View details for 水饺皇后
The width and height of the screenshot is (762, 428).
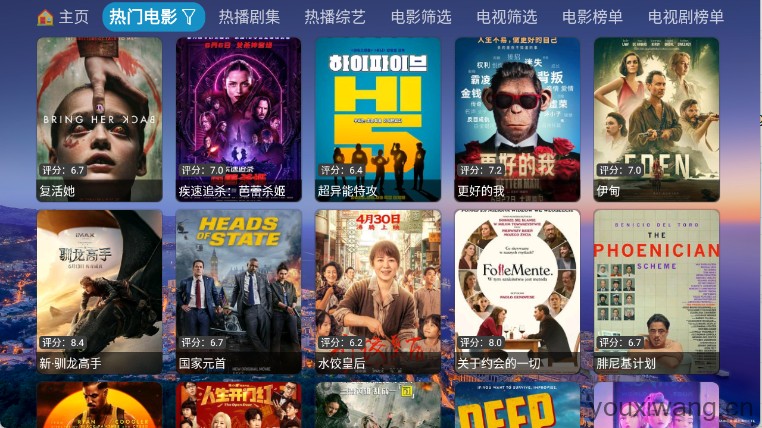click(378, 291)
